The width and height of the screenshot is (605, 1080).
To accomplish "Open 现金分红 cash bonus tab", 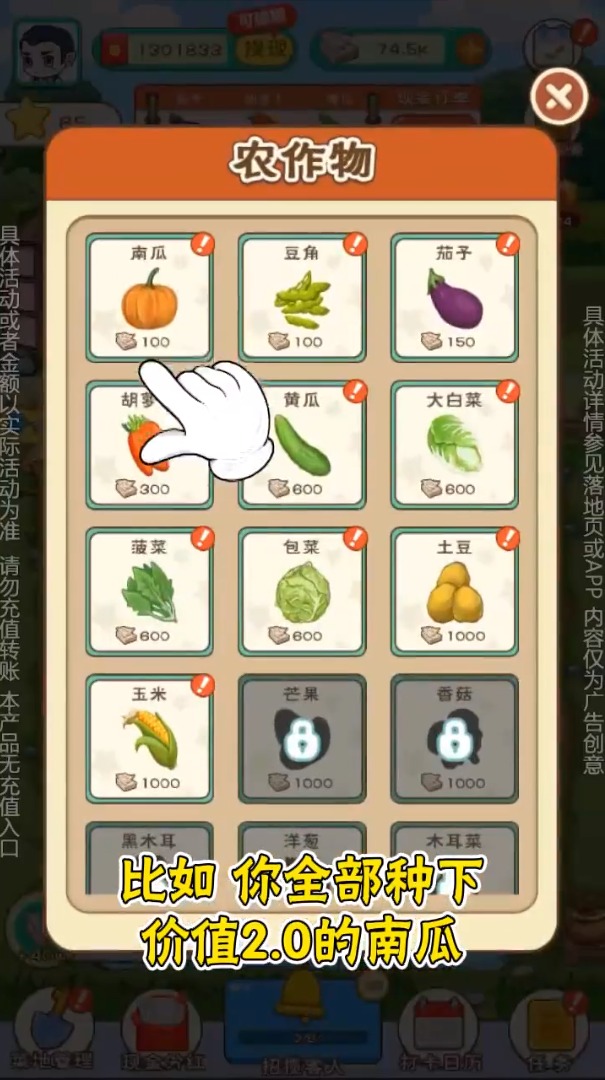I will (160, 1030).
